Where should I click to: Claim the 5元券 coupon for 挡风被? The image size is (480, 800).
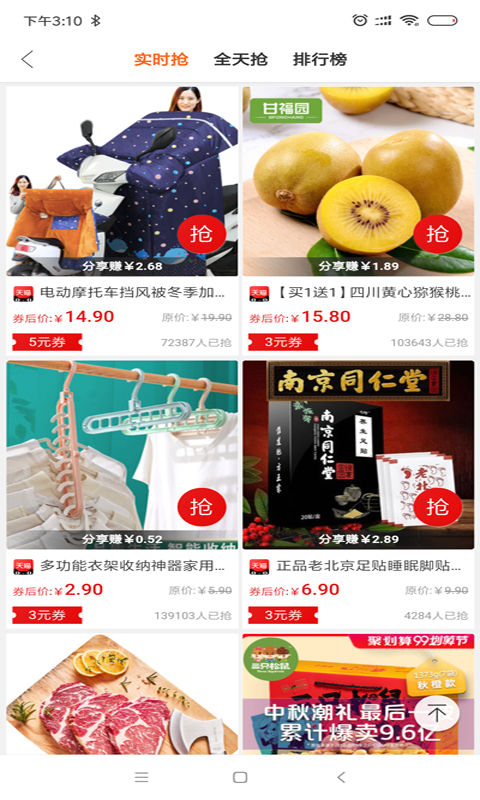pos(47,342)
